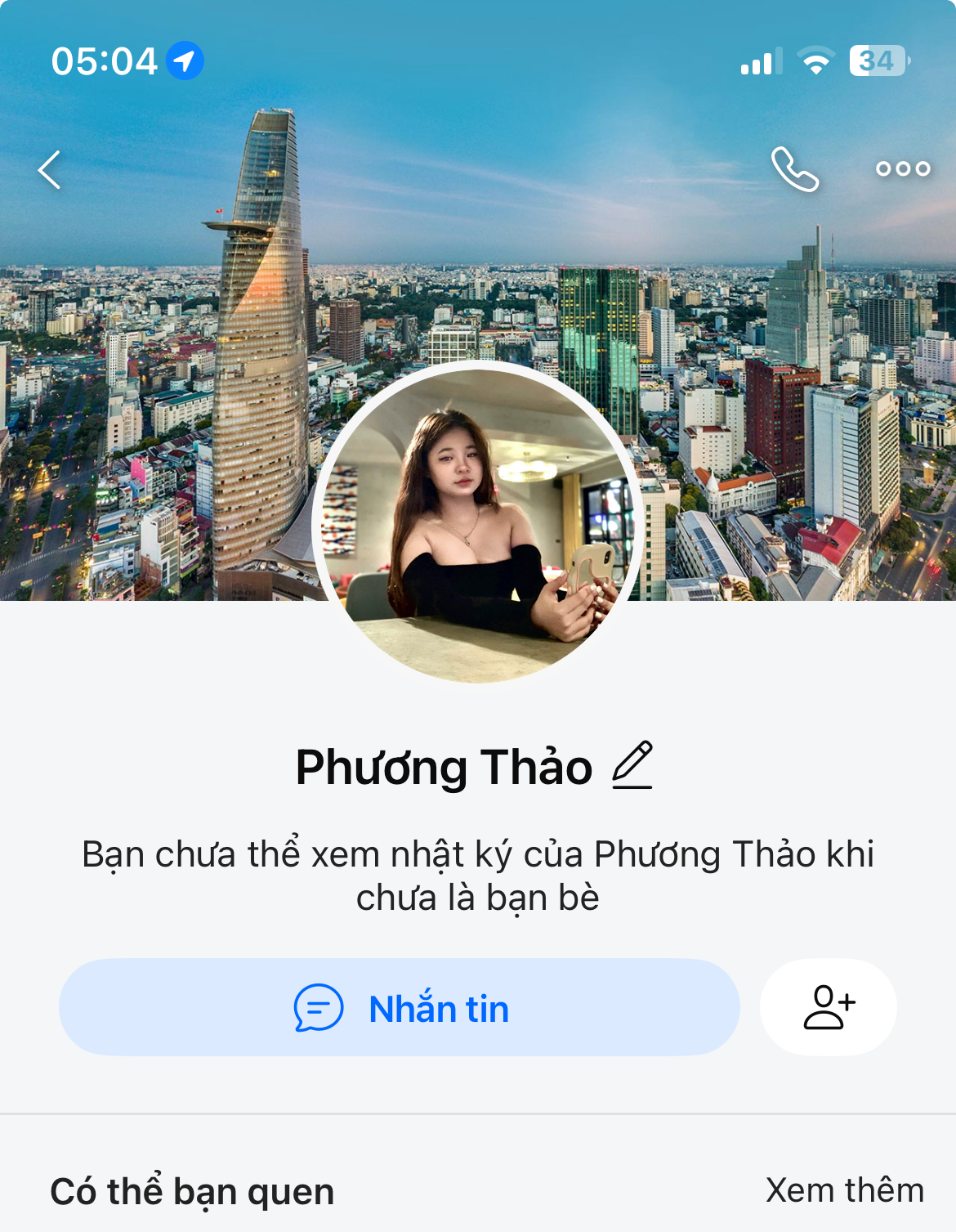
Task: Send a friend request with add-friend icon
Action: click(x=829, y=1007)
